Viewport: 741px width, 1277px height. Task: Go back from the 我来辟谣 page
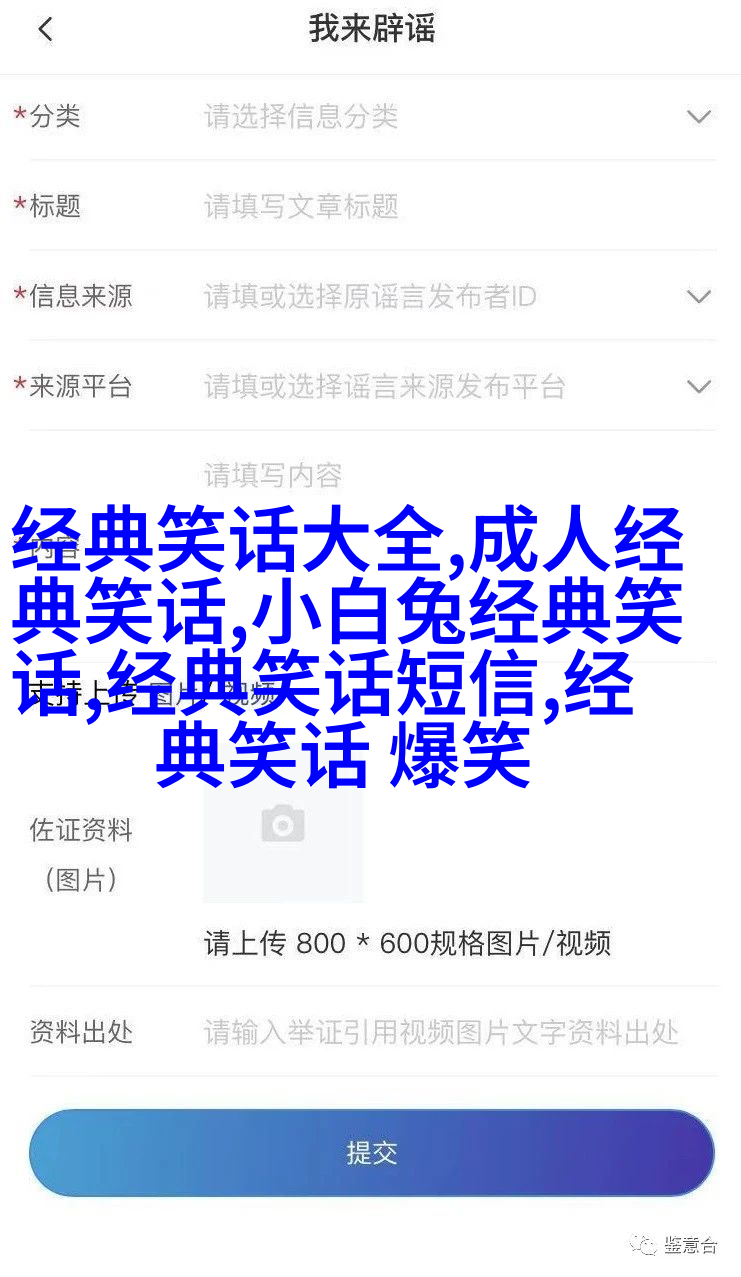coord(45,30)
